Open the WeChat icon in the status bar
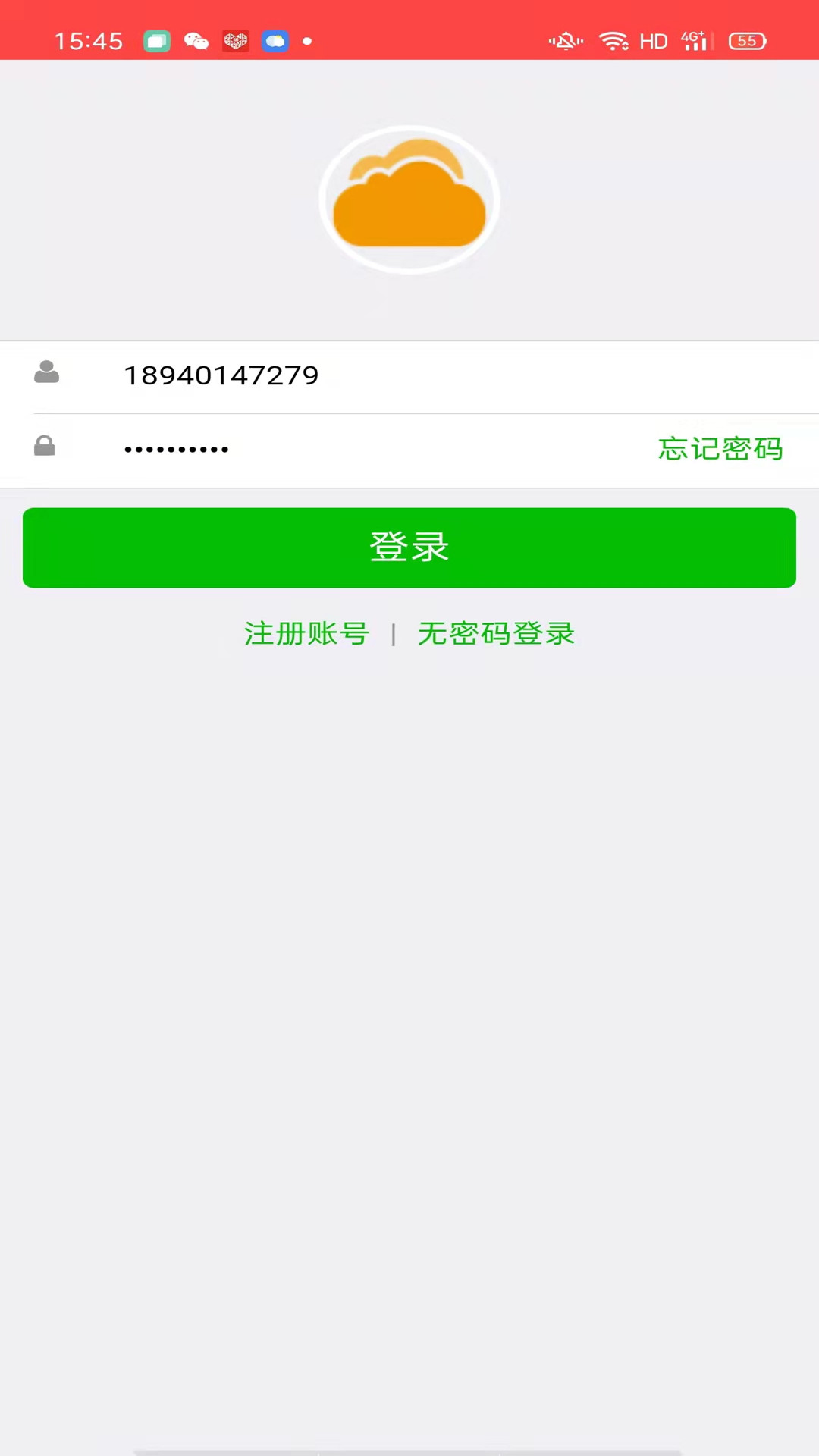This screenshot has width=819, height=1456. tap(196, 41)
